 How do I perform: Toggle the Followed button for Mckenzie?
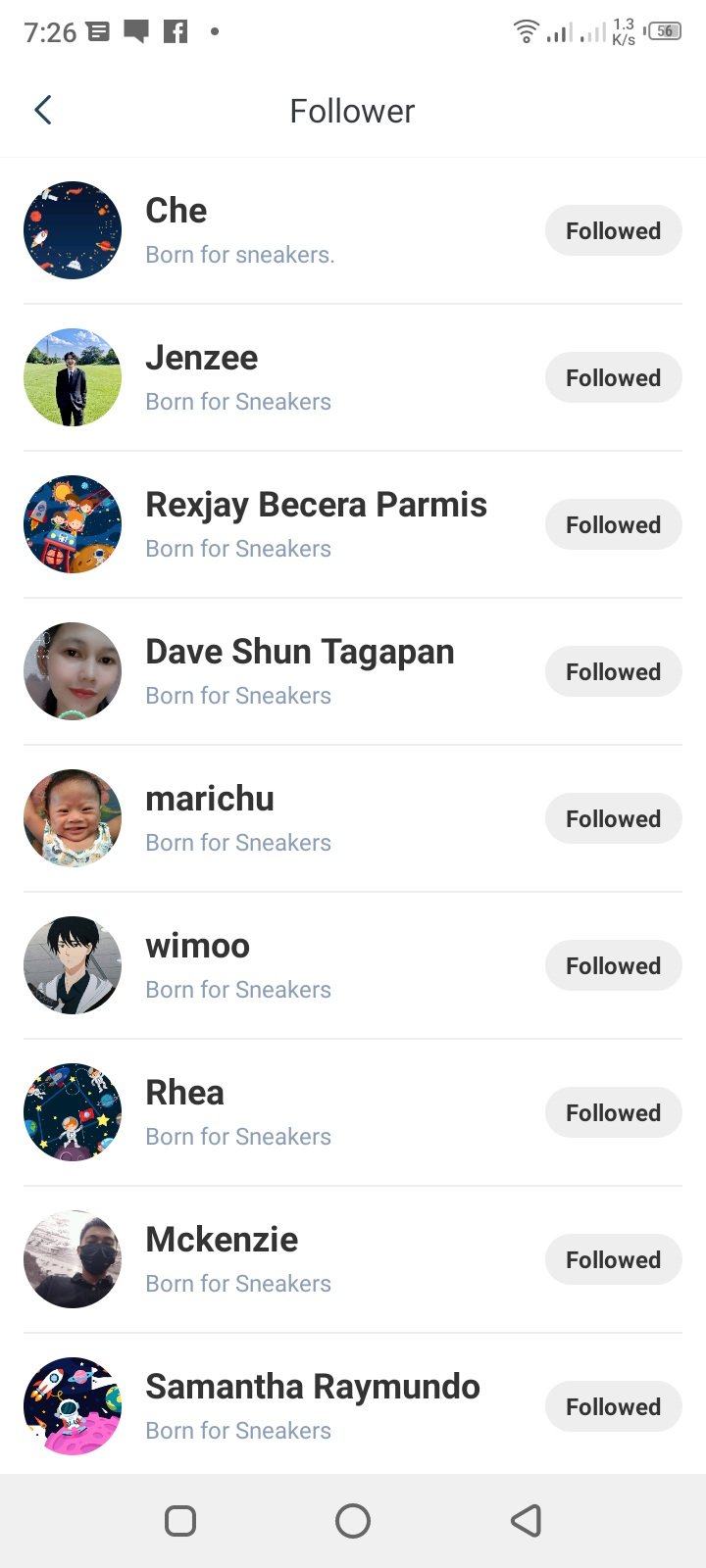[613, 1260]
